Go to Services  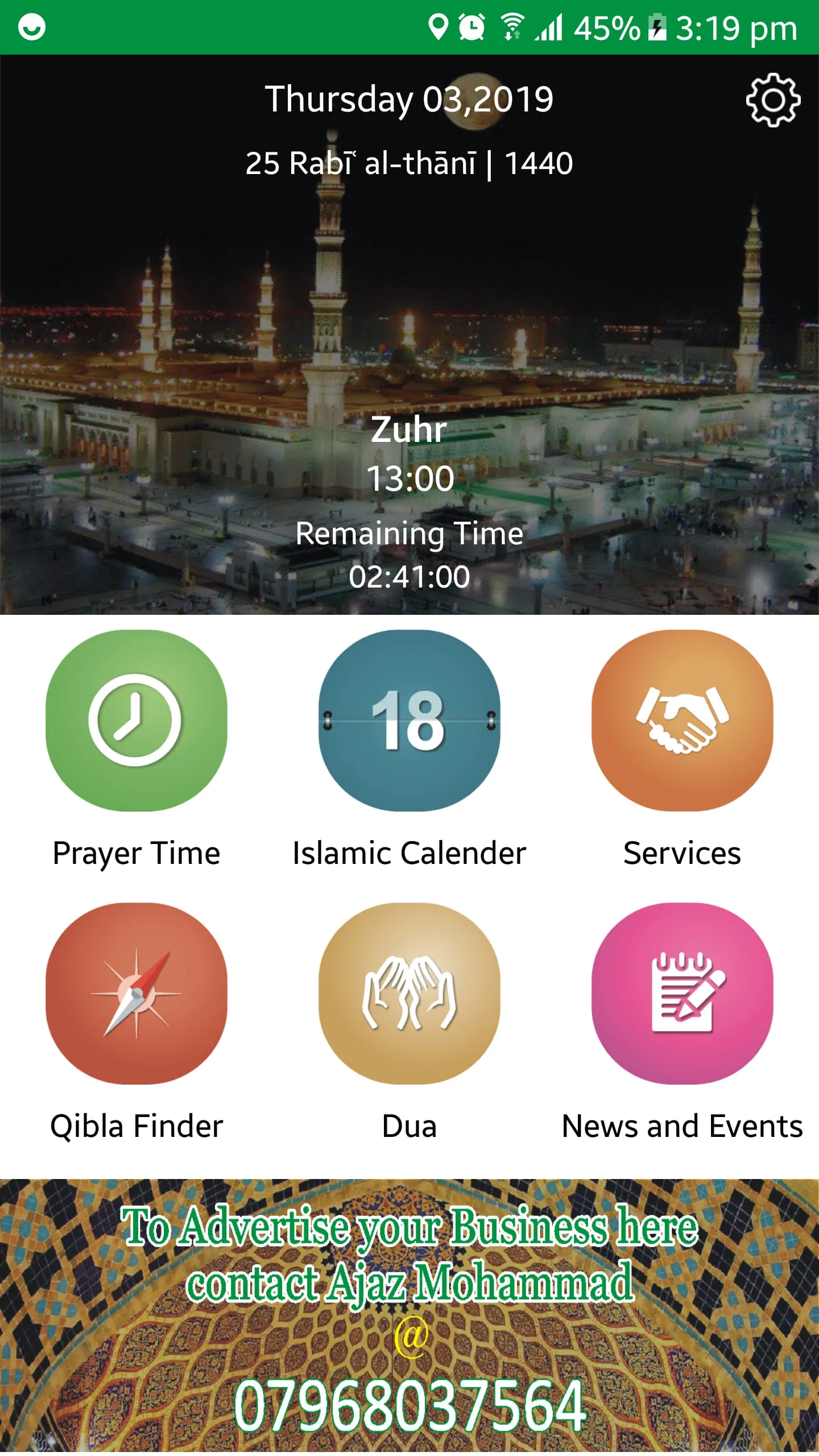click(x=682, y=721)
